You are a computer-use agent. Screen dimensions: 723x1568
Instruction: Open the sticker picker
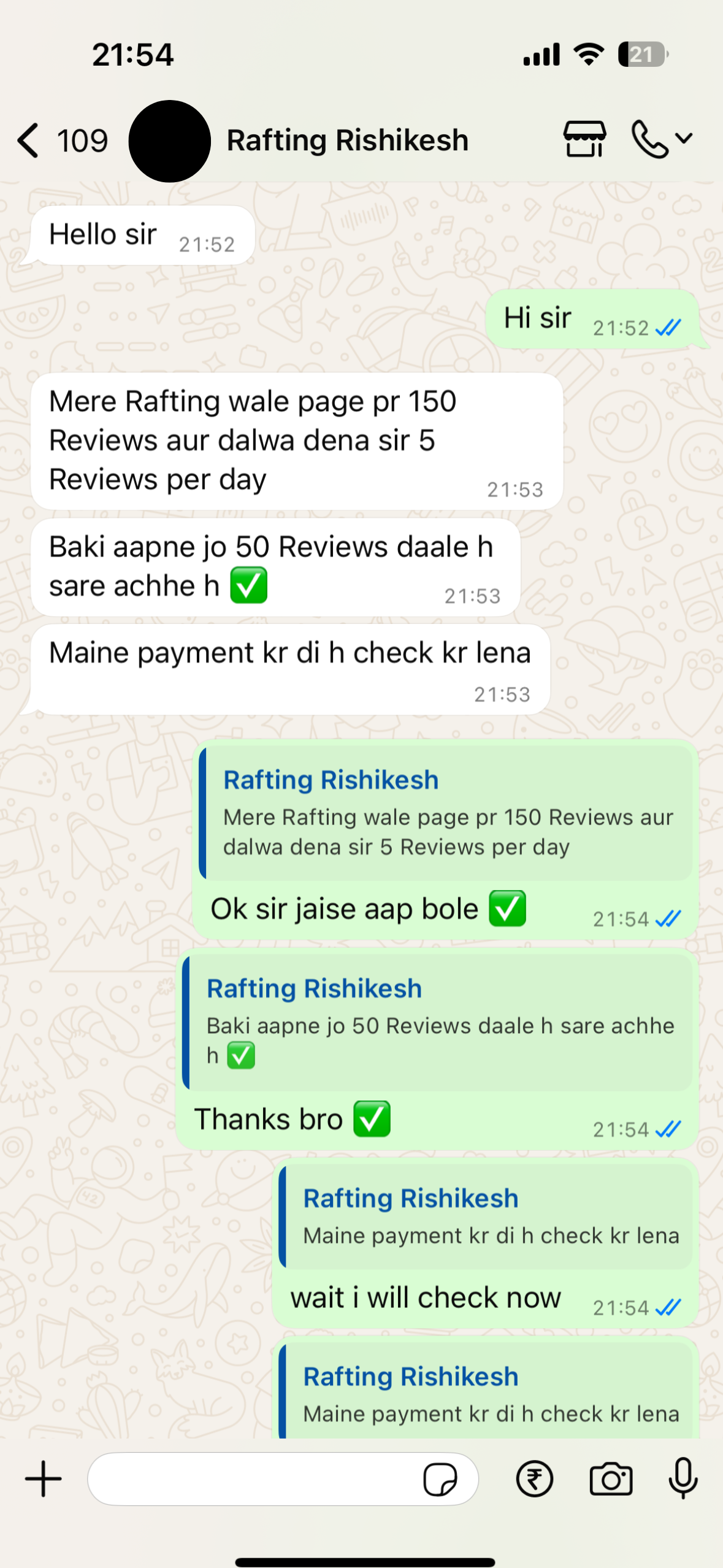tap(440, 1480)
